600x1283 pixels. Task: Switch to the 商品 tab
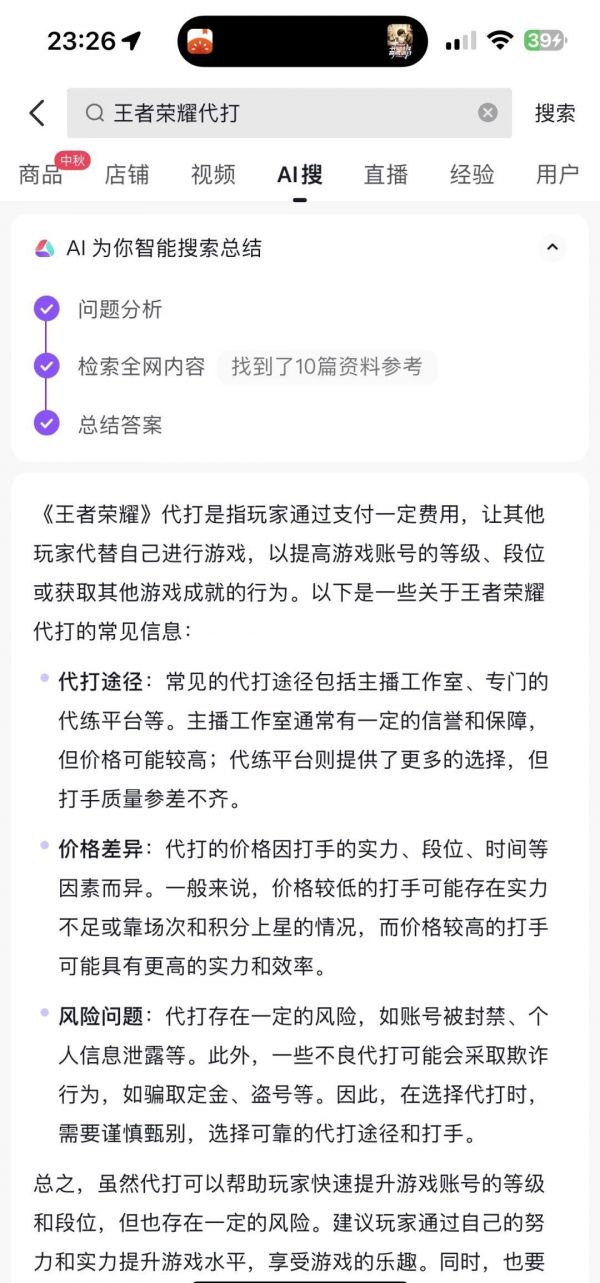pyautogui.click(x=41, y=174)
